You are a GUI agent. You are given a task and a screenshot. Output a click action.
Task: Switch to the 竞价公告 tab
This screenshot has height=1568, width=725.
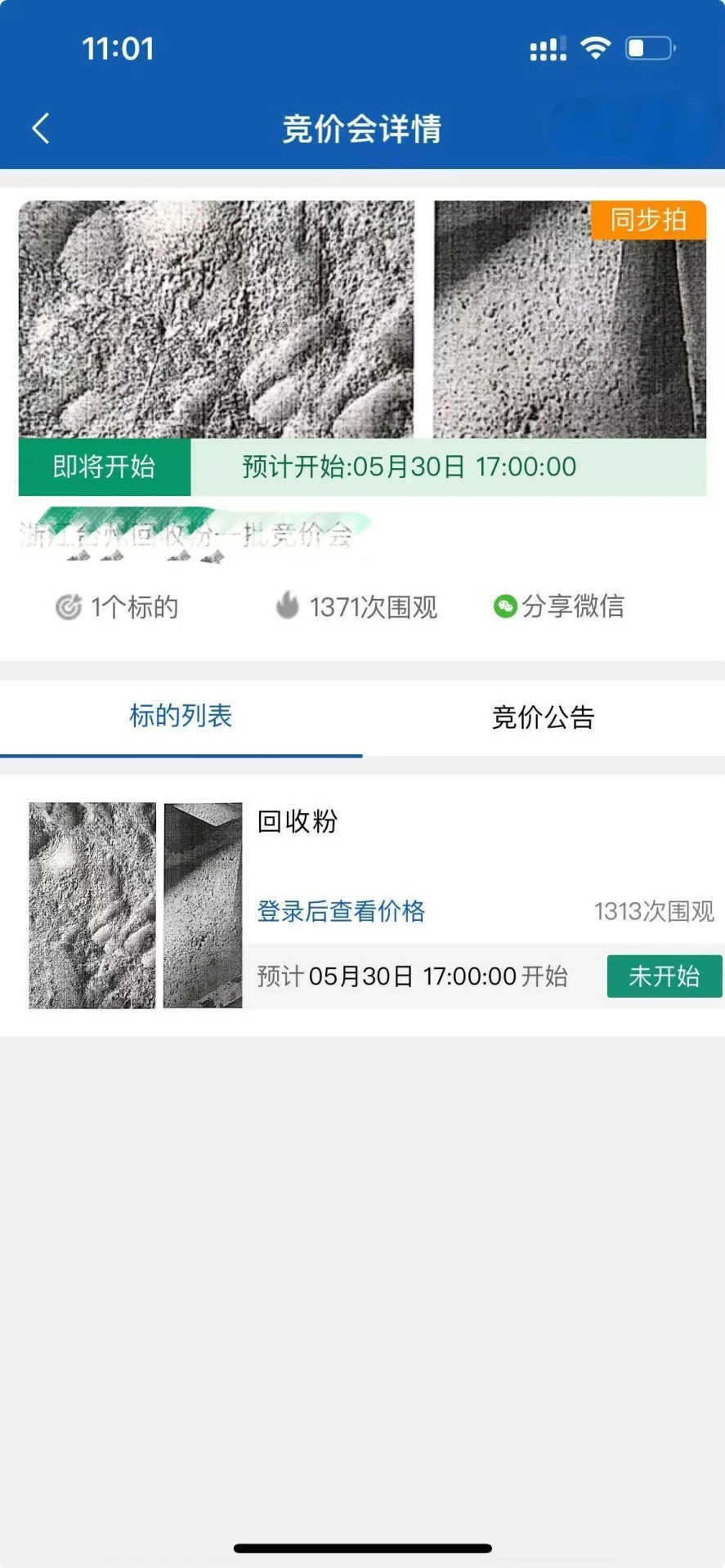click(x=542, y=717)
